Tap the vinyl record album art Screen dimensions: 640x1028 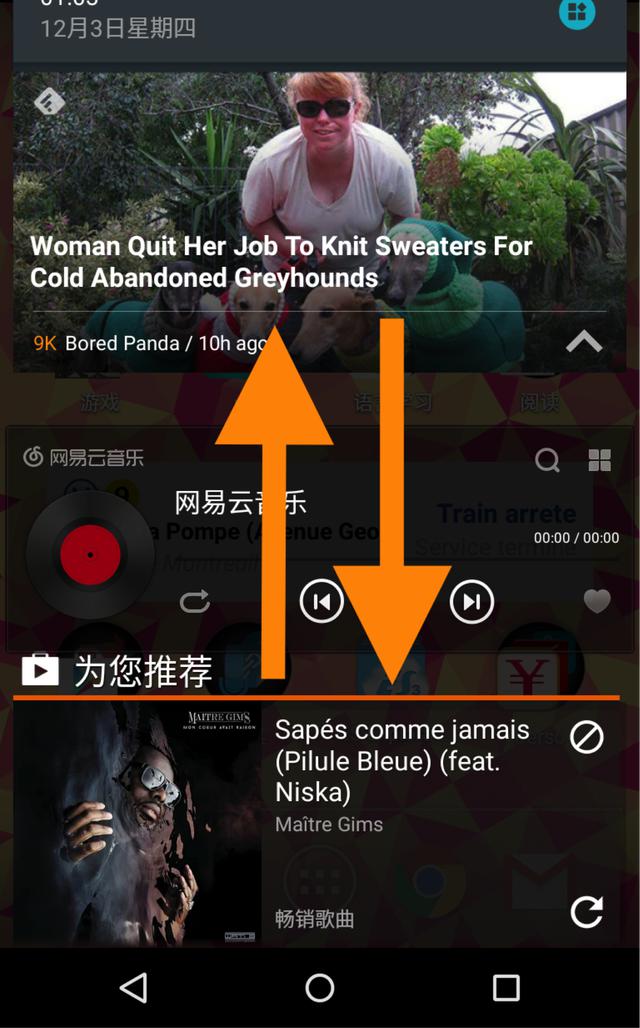[x=90, y=554]
